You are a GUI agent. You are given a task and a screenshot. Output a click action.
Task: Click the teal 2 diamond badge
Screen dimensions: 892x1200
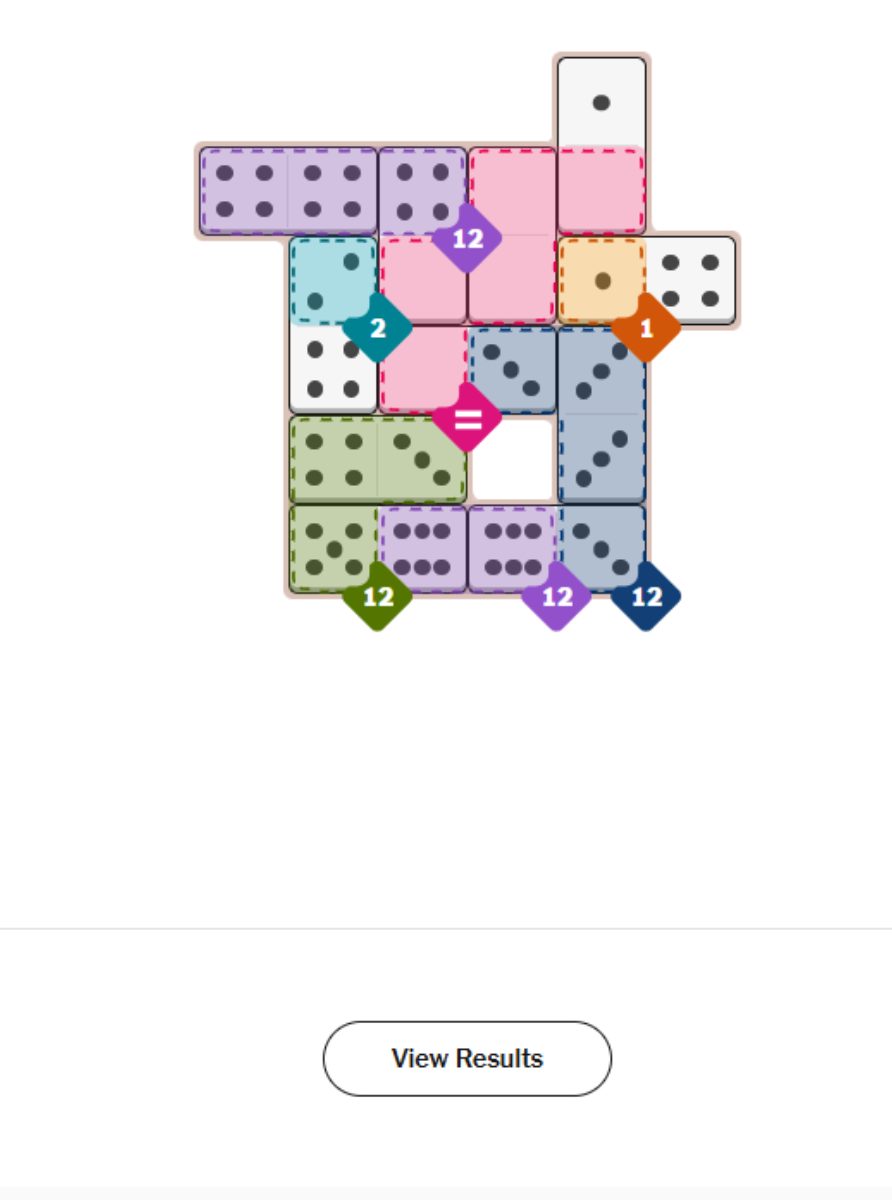[x=378, y=328]
